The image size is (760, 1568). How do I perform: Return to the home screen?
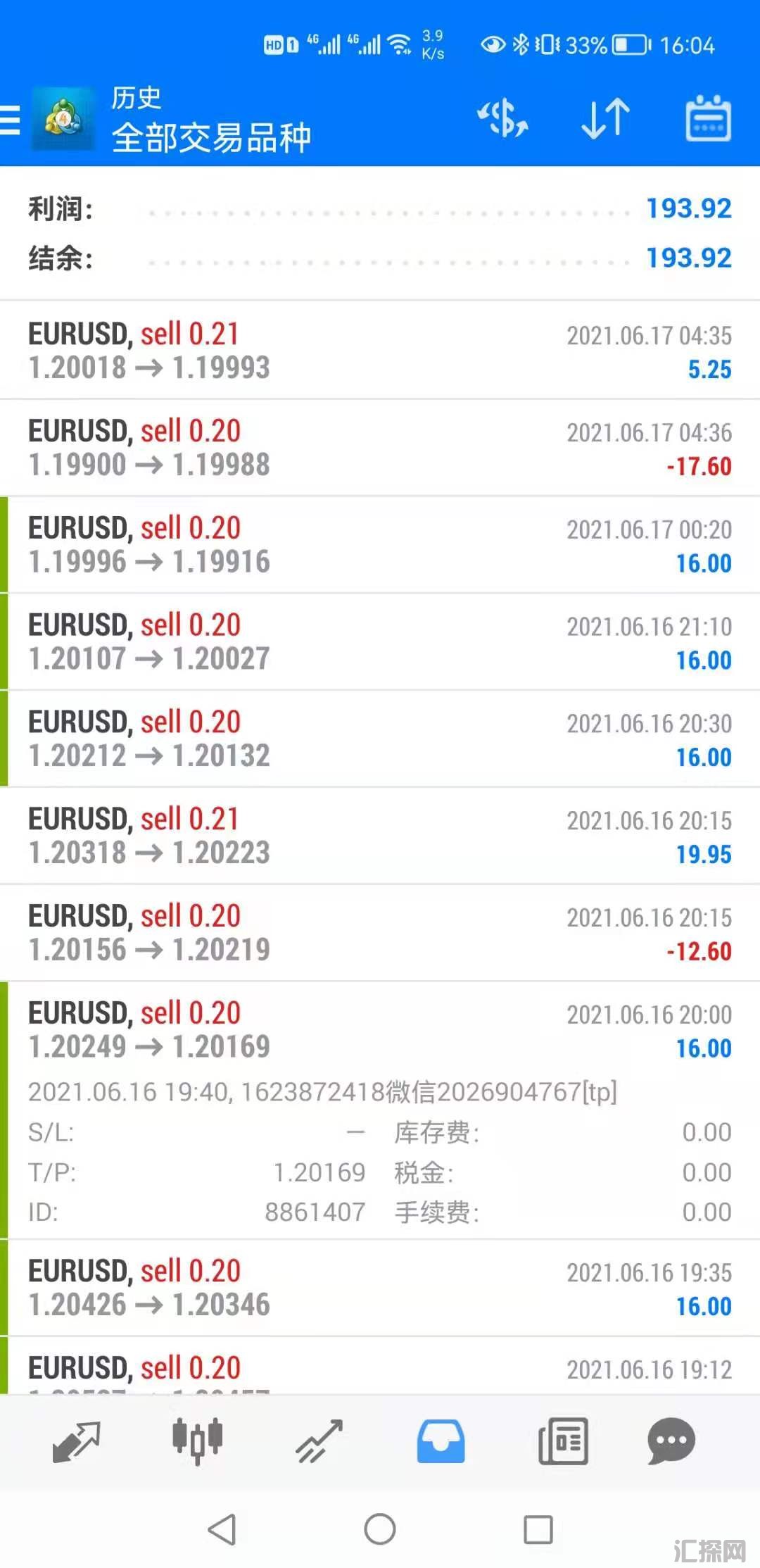click(x=380, y=1529)
